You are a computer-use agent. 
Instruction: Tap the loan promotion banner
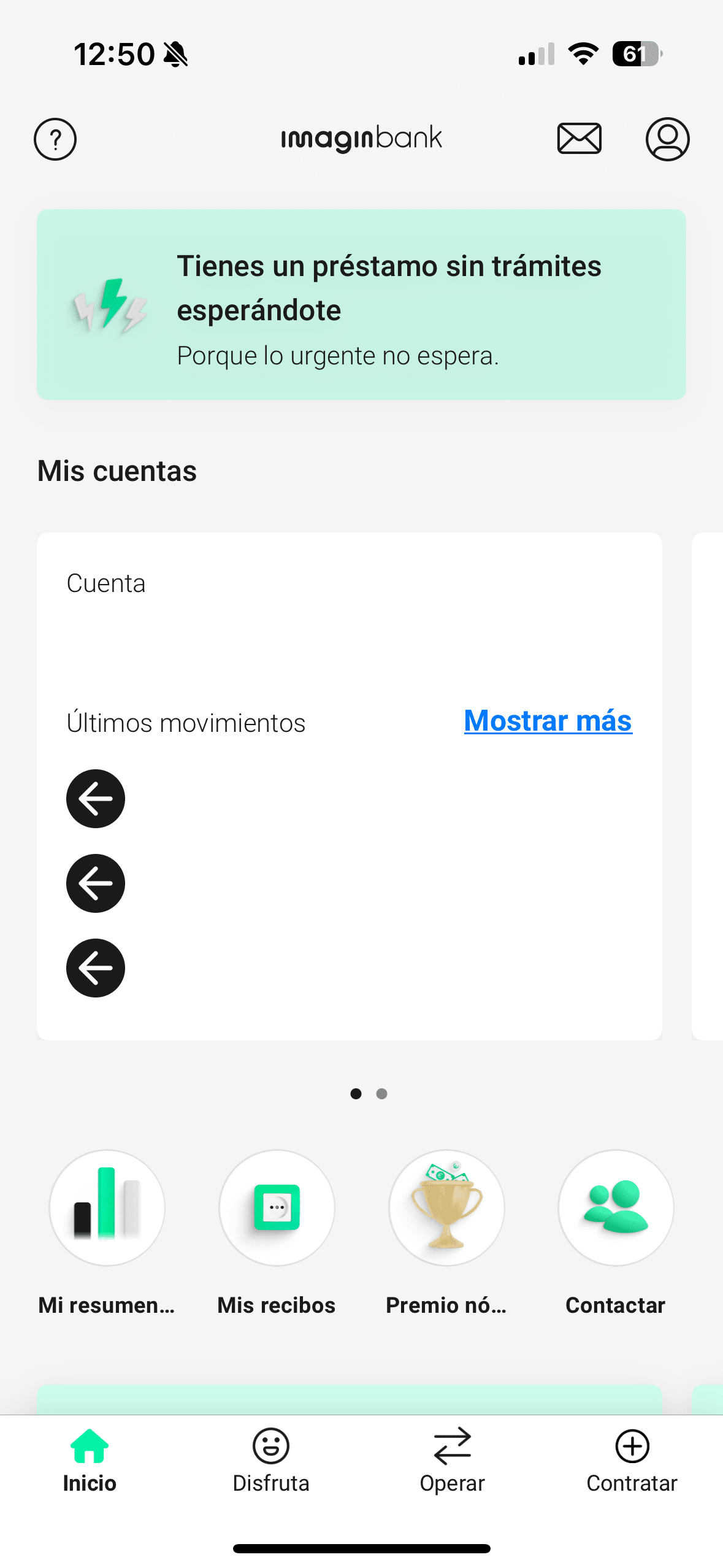(x=361, y=305)
